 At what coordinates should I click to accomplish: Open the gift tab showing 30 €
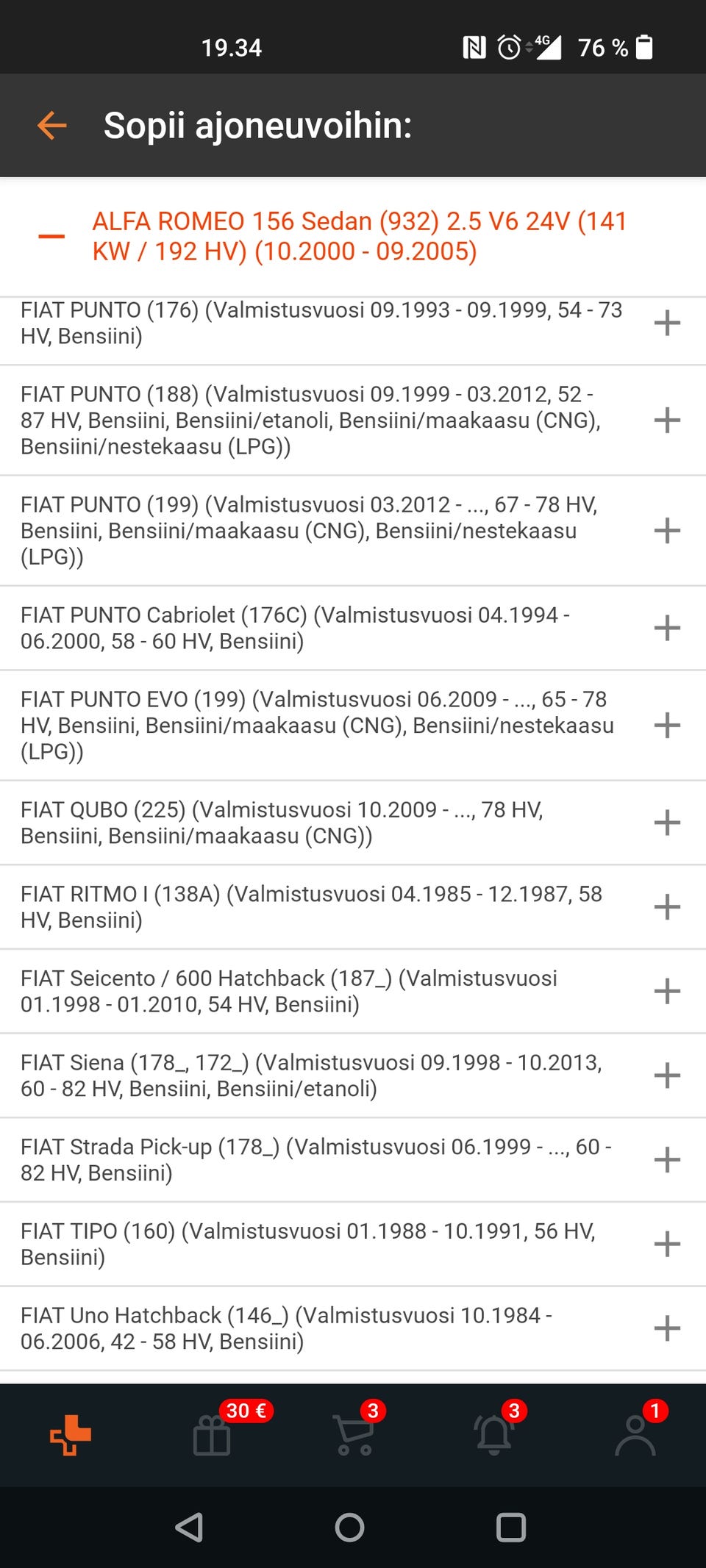tap(212, 1435)
